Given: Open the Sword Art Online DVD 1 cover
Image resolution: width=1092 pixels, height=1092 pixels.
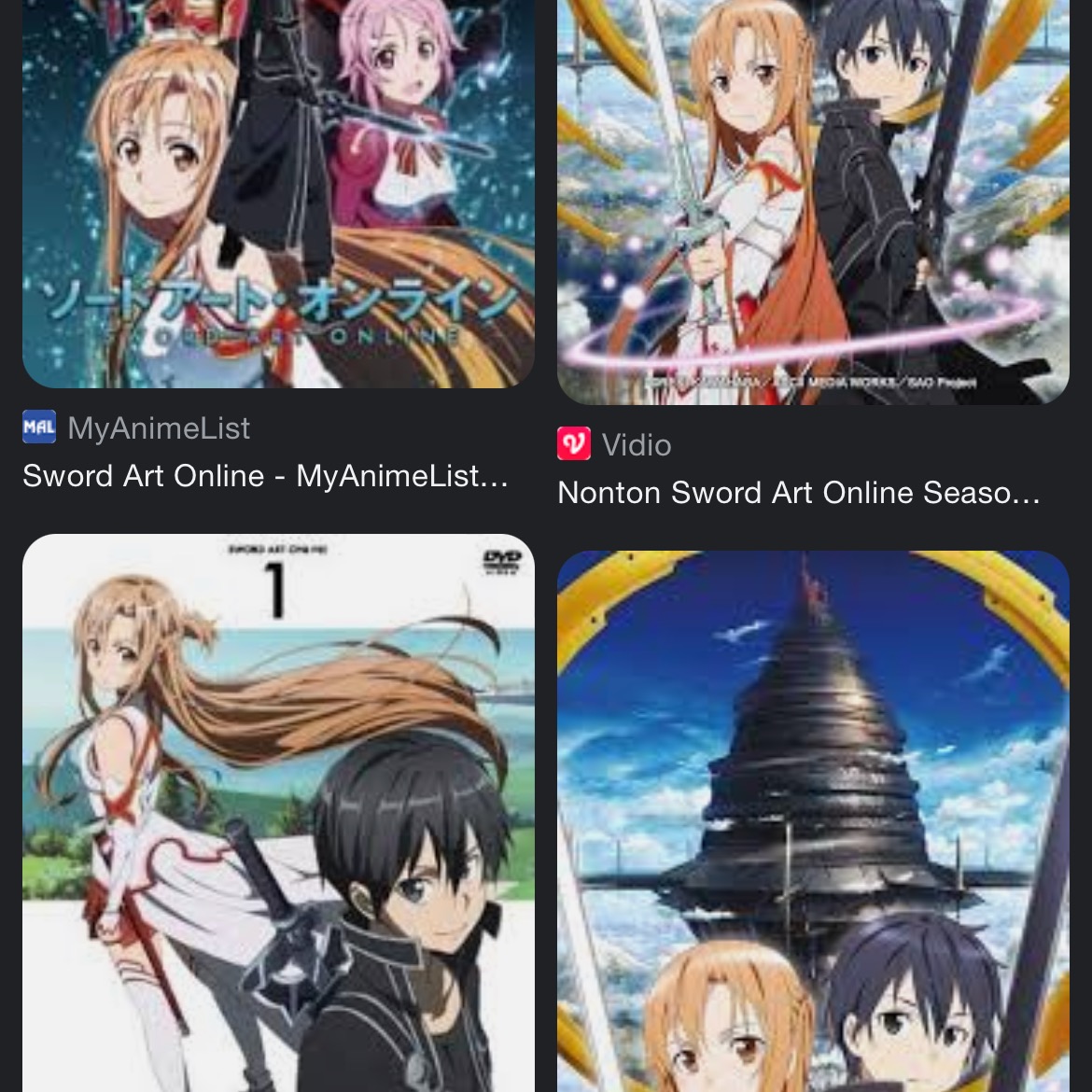Looking at the screenshot, I should (x=278, y=812).
